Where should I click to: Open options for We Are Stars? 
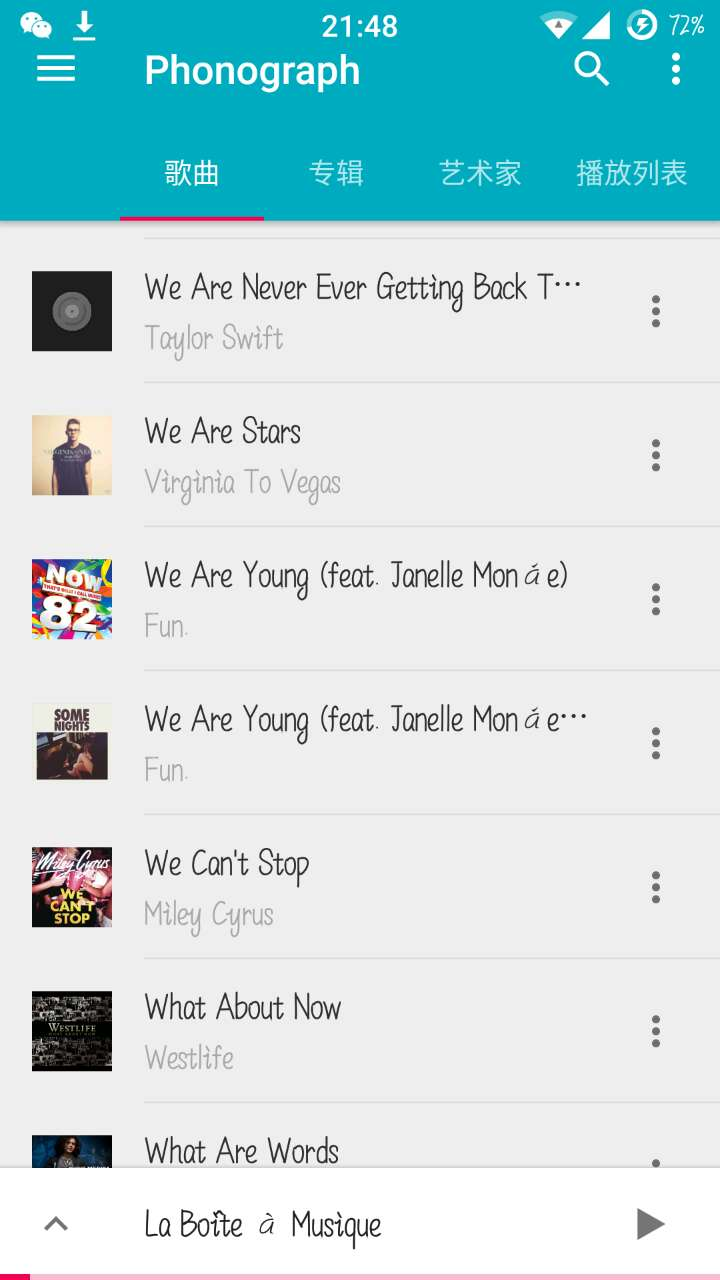656,455
